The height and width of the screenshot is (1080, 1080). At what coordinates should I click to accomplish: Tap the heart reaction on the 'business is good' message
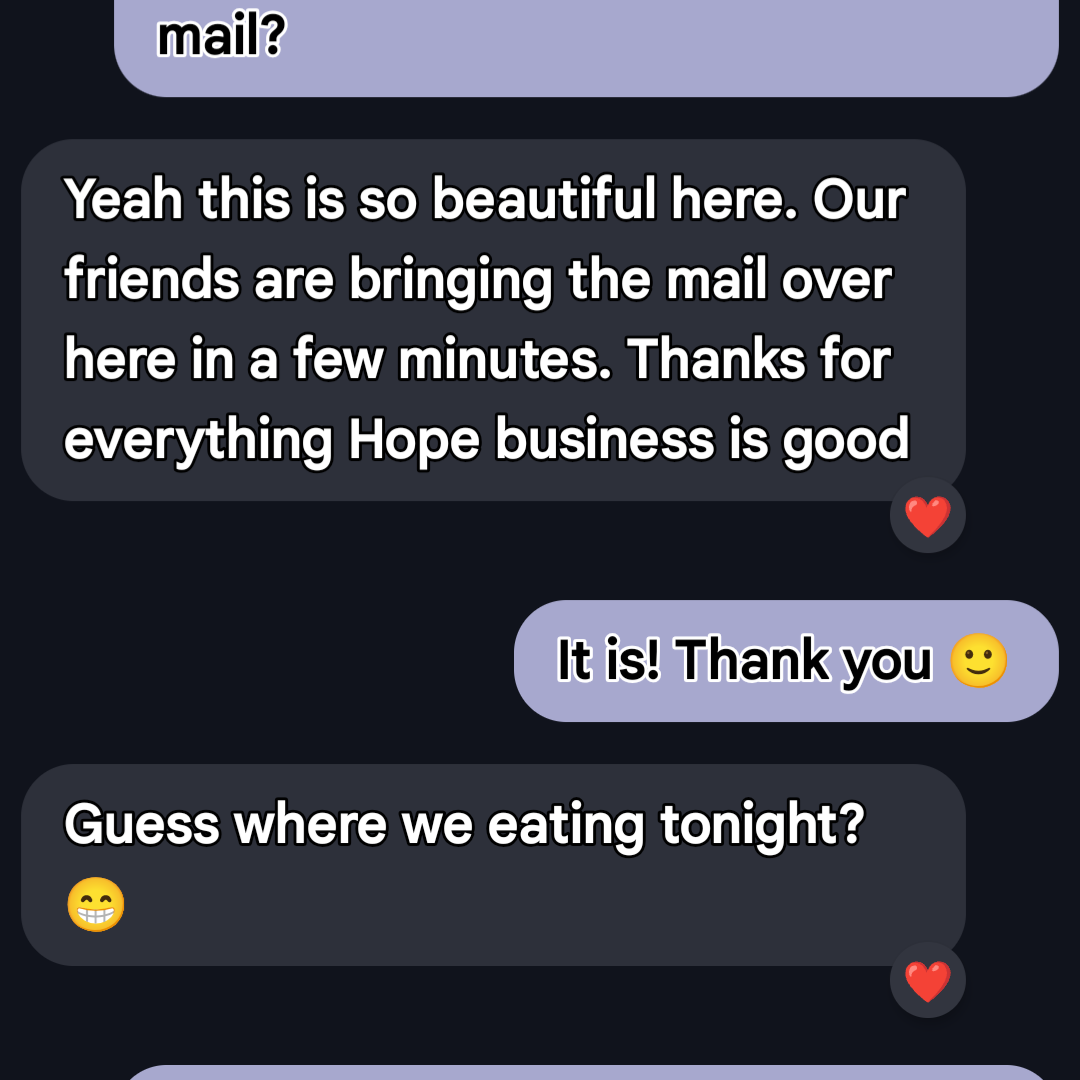[927, 516]
